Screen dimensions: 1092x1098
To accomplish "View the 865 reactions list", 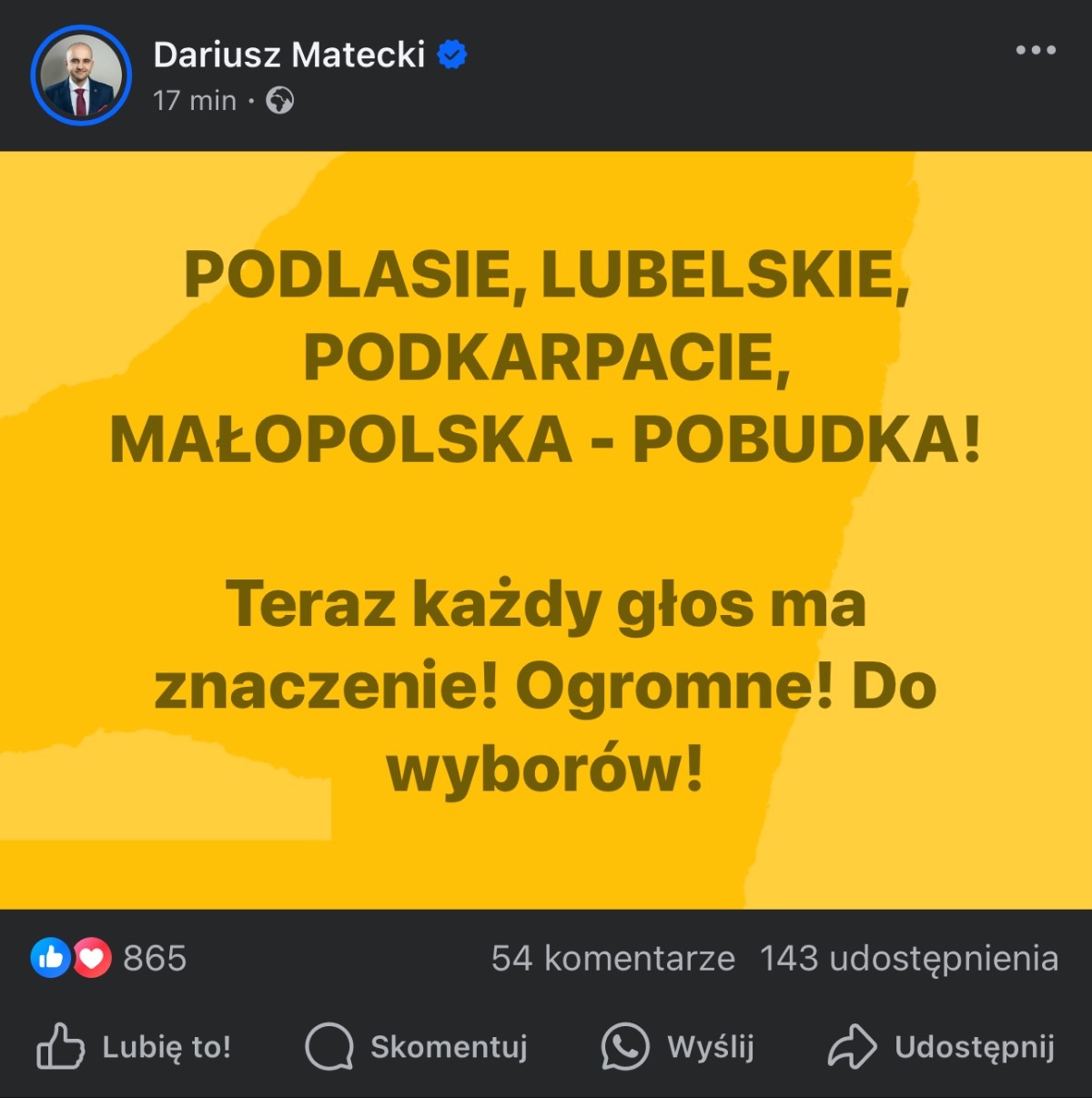I will point(109,958).
